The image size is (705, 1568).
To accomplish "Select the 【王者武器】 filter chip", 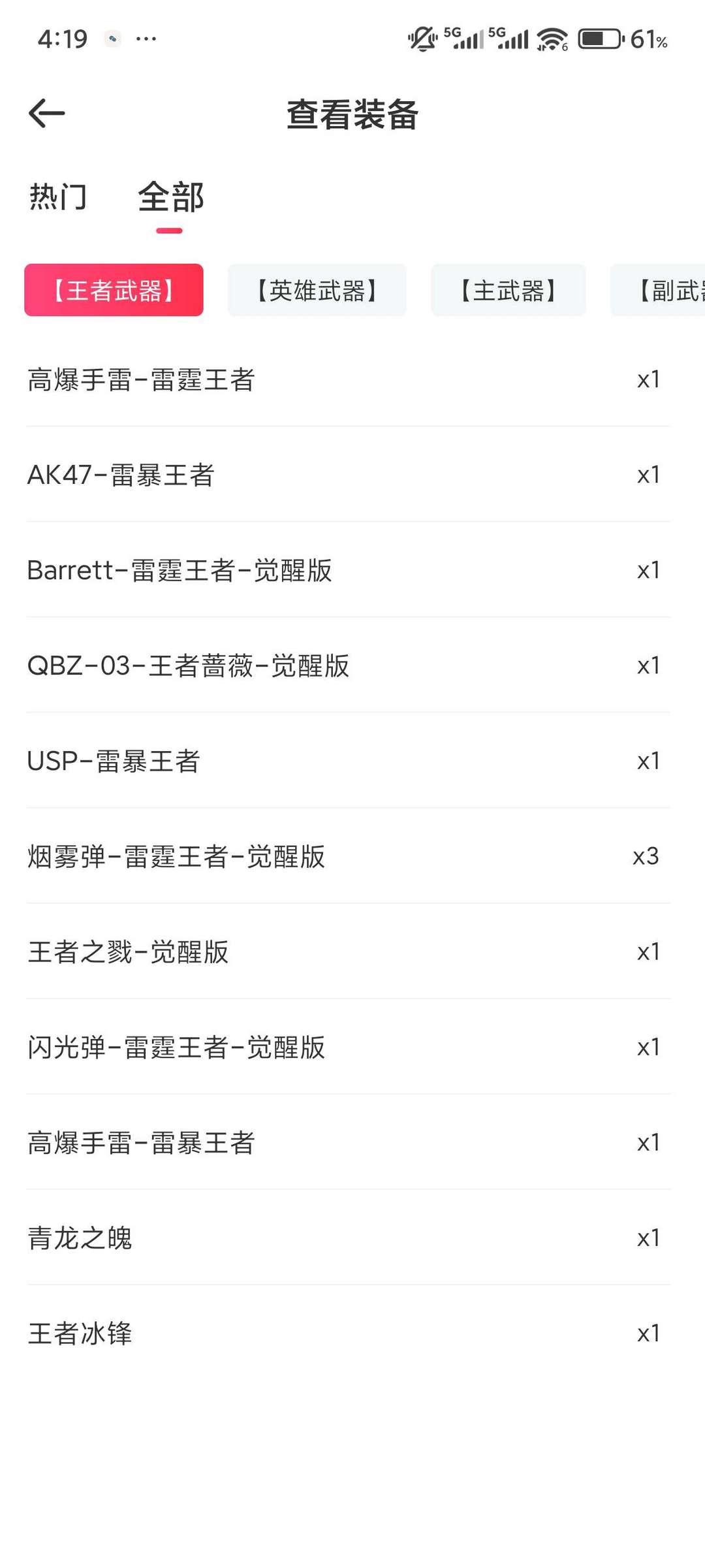I will [114, 291].
